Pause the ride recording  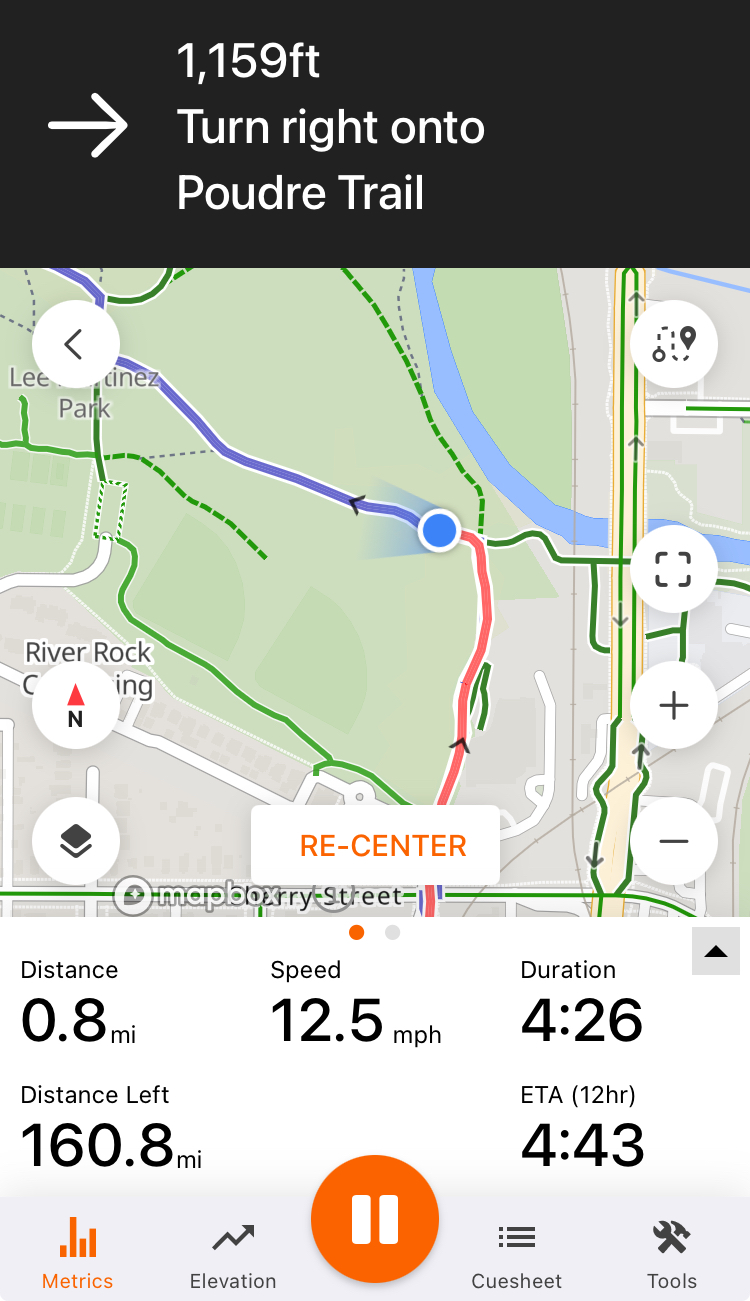pos(375,1219)
